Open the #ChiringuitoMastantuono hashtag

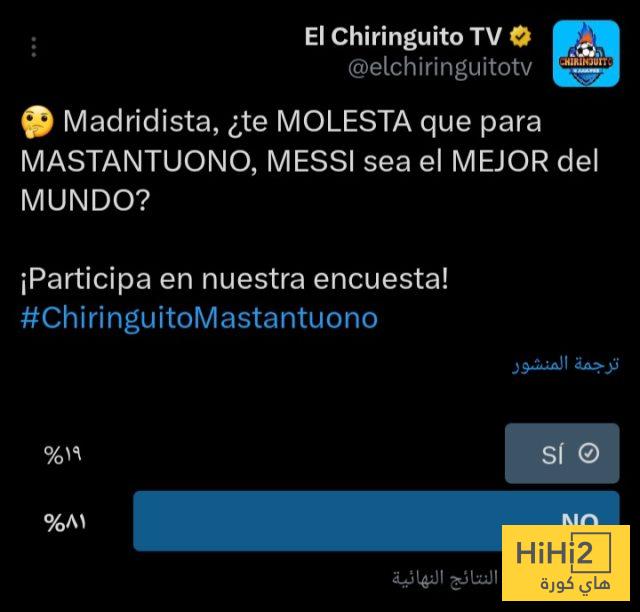199,317
